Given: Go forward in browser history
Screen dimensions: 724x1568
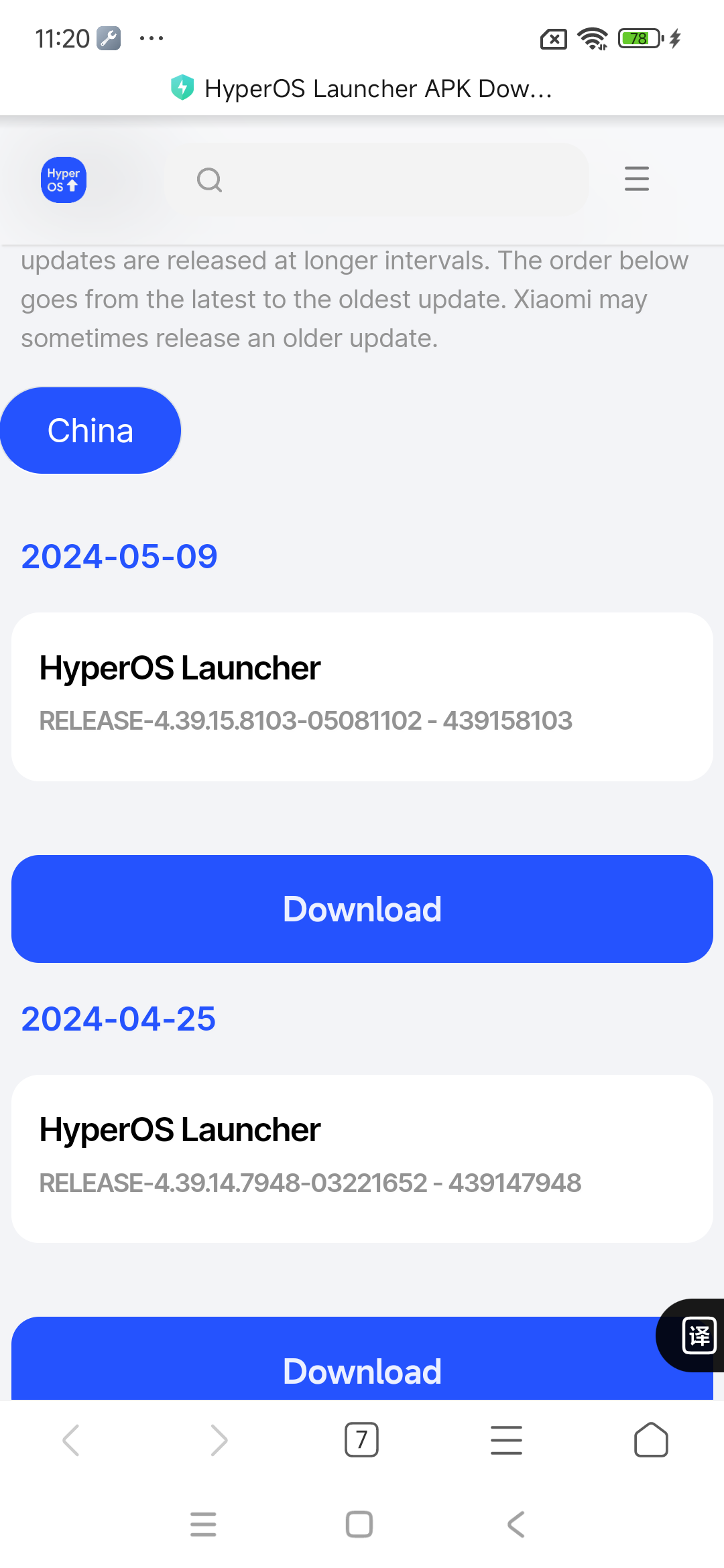Looking at the screenshot, I should coord(218,1440).
